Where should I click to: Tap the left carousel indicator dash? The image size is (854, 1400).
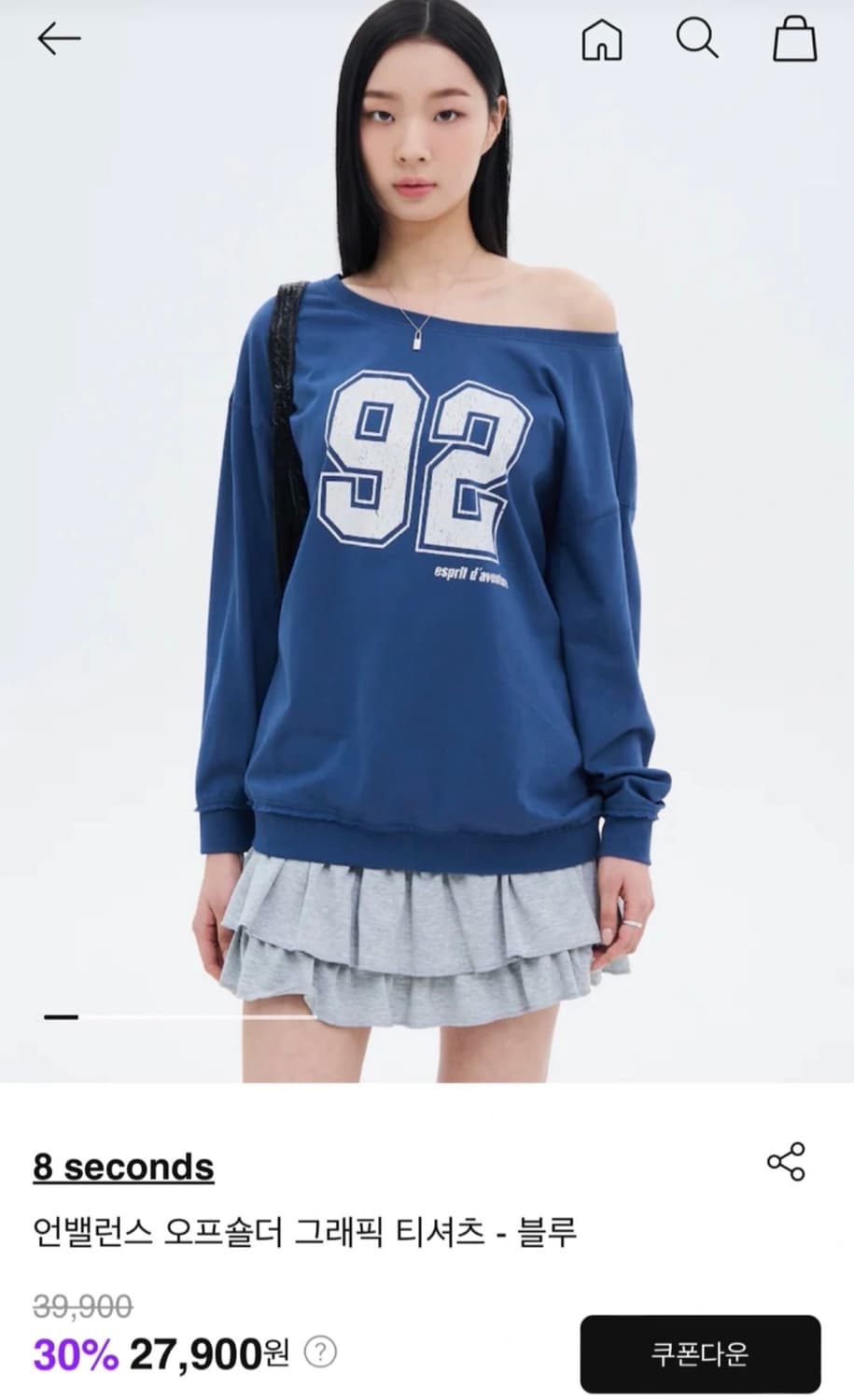pyautogui.click(x=61, y=1017)
